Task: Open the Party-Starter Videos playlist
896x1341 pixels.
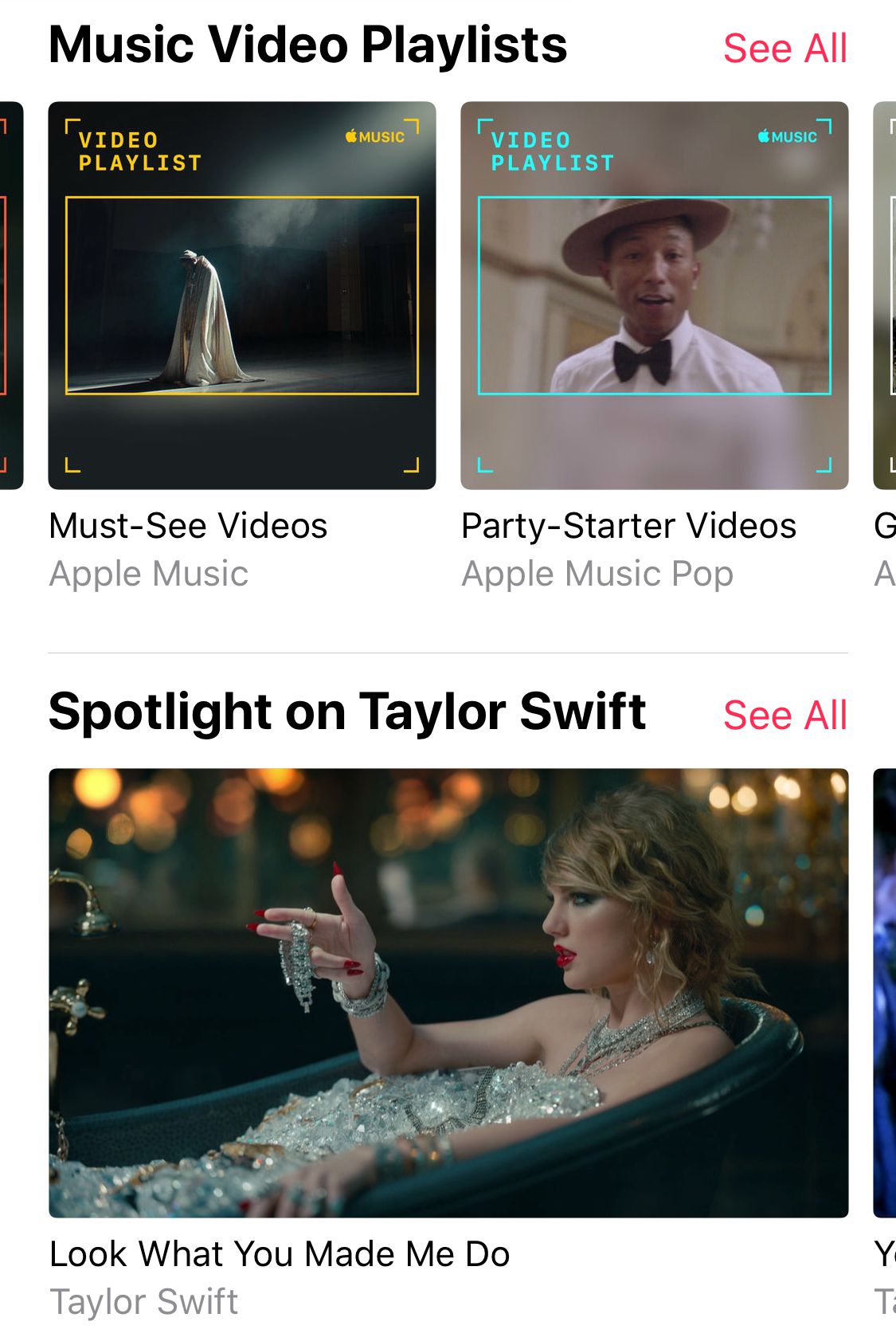Action: click(654, 295)
